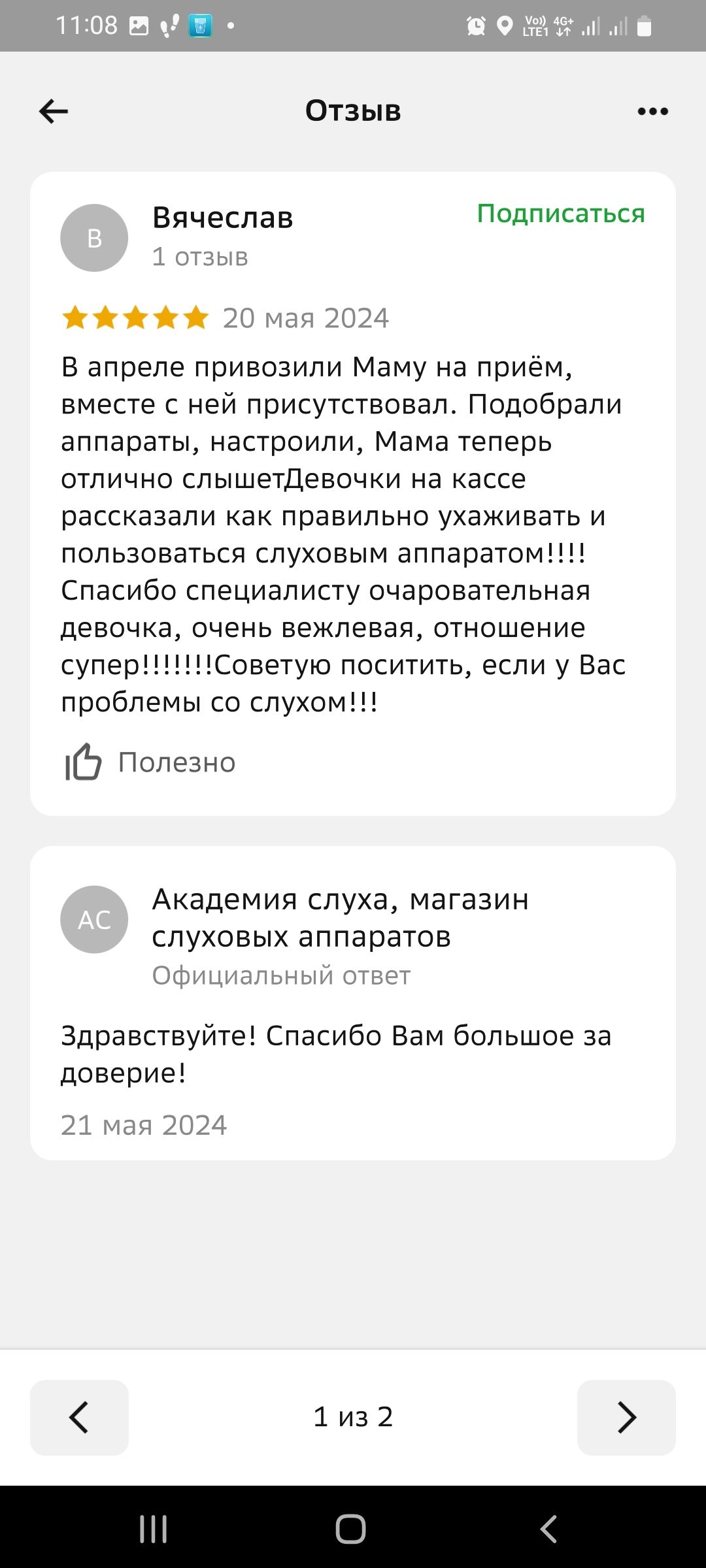Open Вячеслав's reviewer profile

point(222,218)
